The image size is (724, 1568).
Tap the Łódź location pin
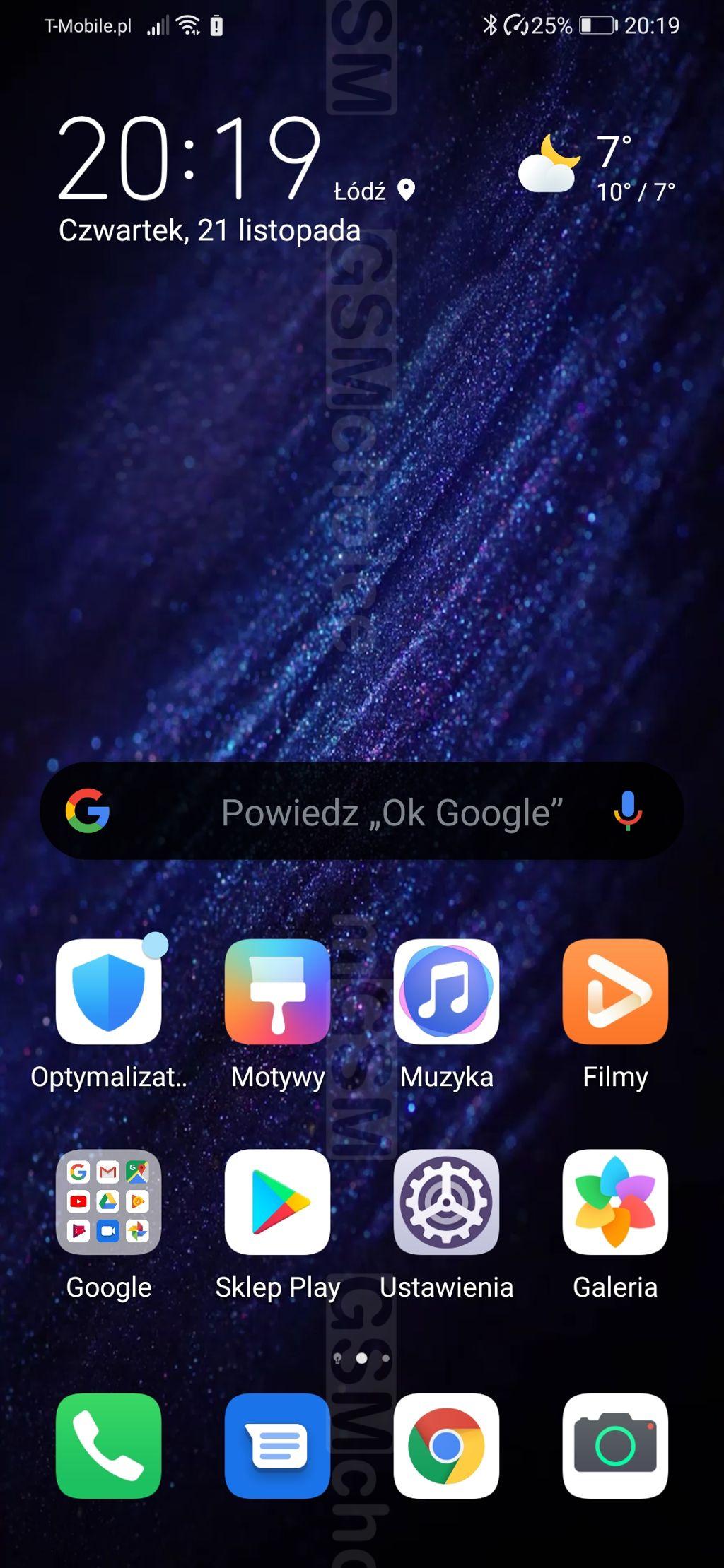tap(406, 189)
